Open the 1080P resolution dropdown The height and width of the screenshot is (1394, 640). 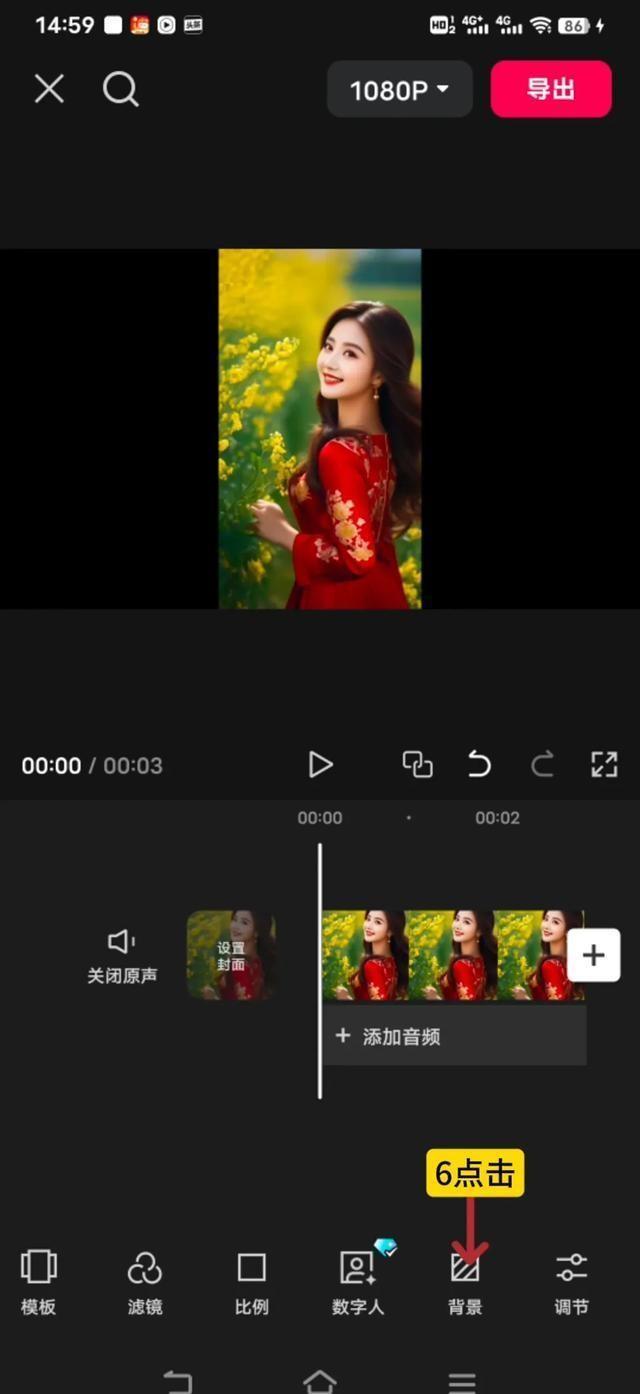(399, 90)
